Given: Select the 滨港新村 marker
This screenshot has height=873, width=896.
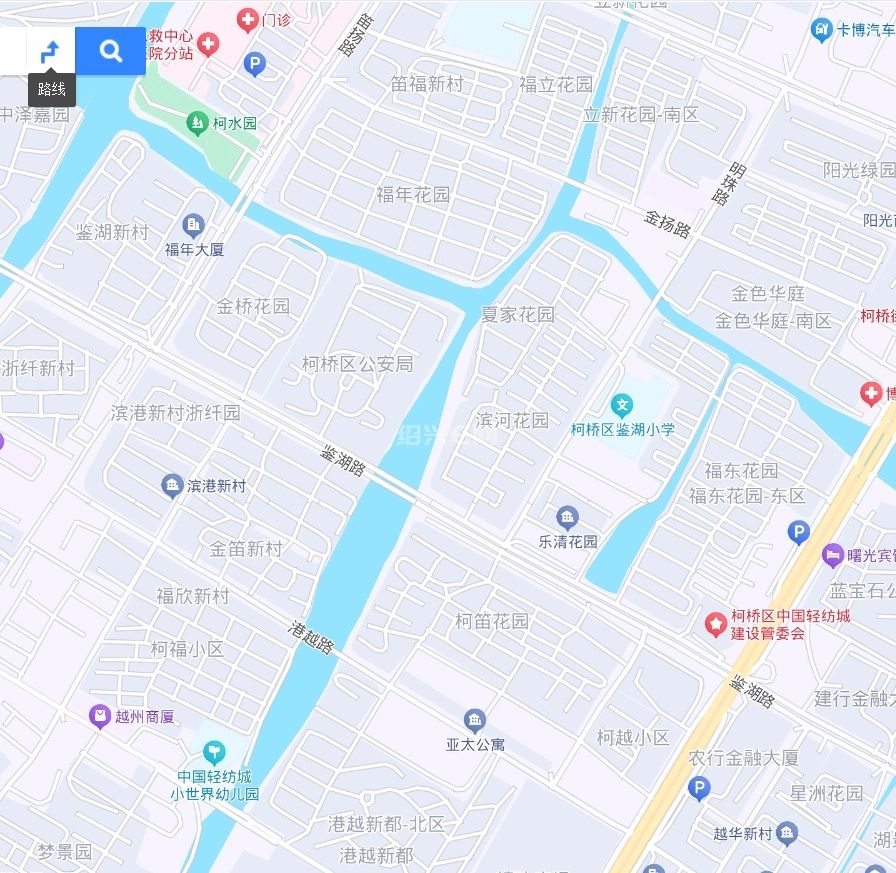Looking at the screenshot, I should pos(172,486).
